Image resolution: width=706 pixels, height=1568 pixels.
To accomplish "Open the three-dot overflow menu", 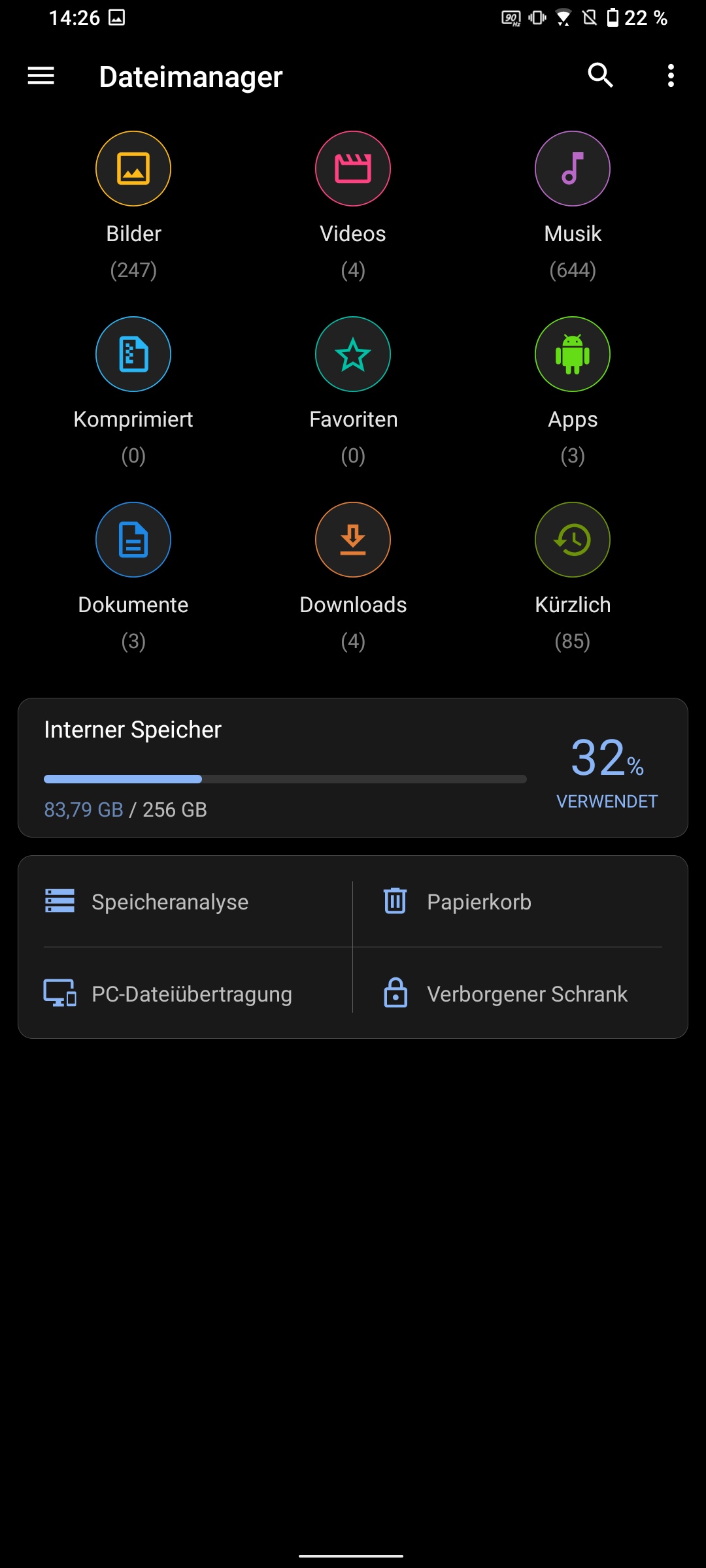I will [671, 76].
